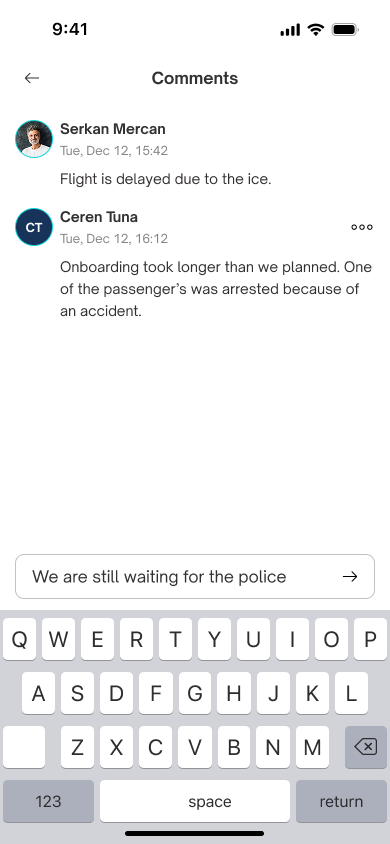Focus the comment text field

195,576
